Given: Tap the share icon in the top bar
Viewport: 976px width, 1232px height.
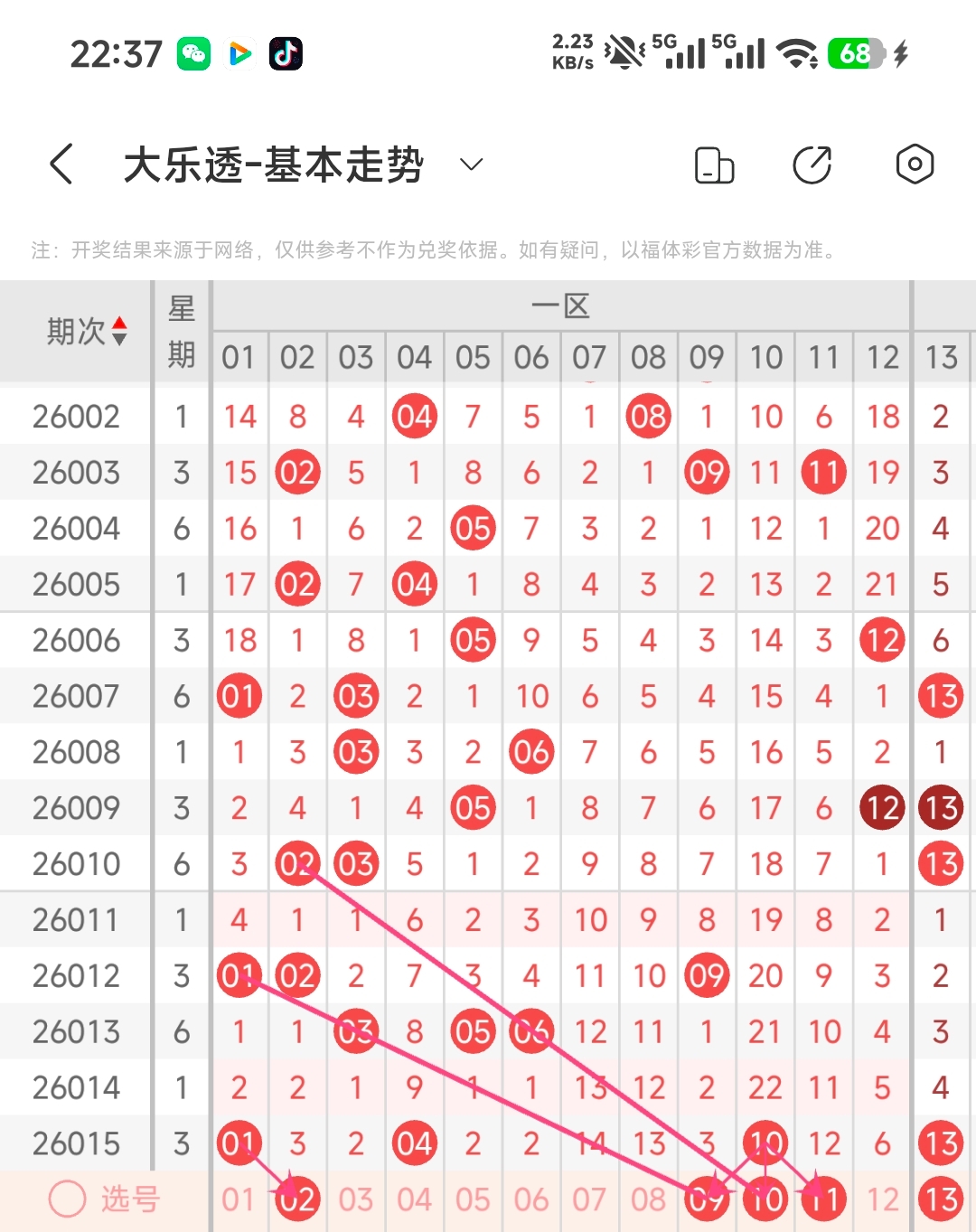Looking at the screenshot, I should pos(812,165).
